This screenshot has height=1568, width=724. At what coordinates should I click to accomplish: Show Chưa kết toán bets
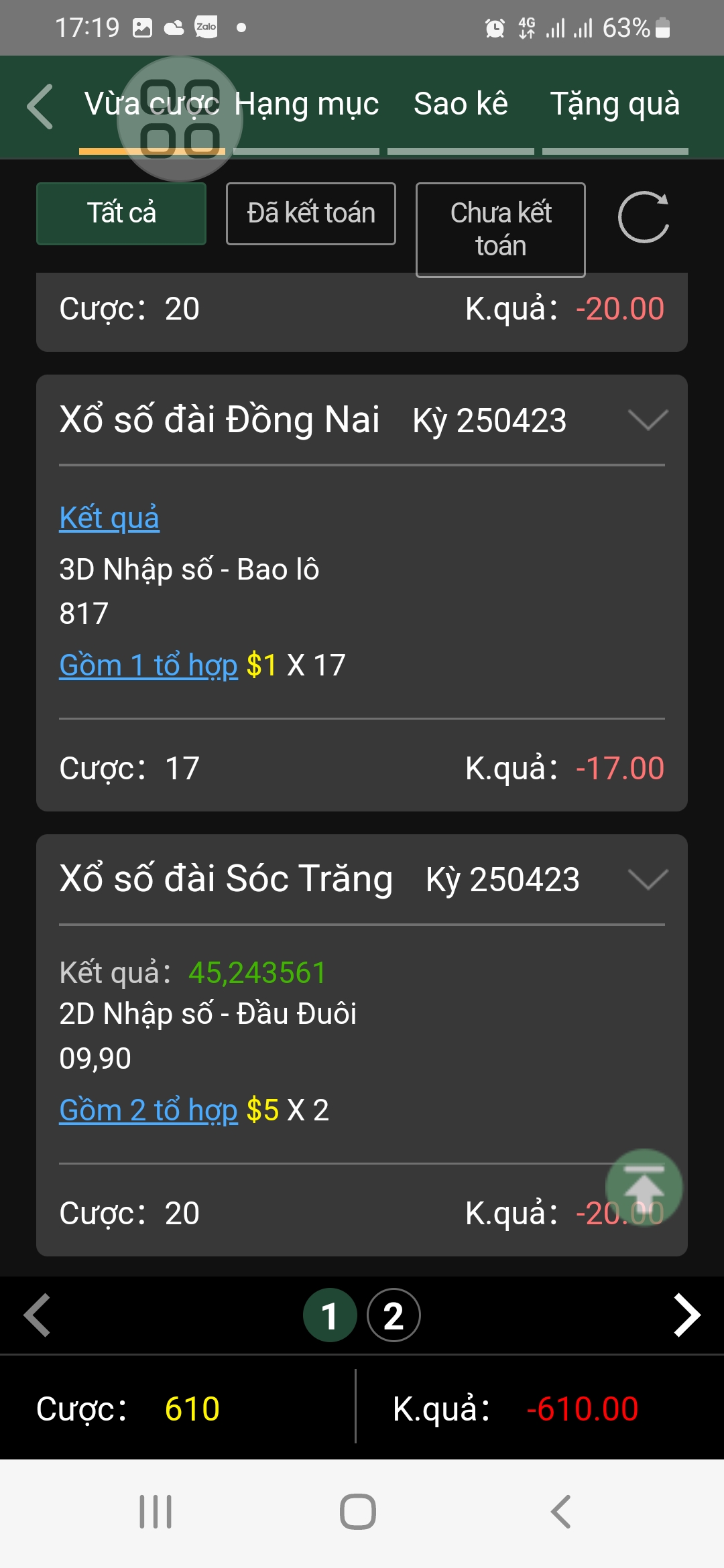point(501,229)
